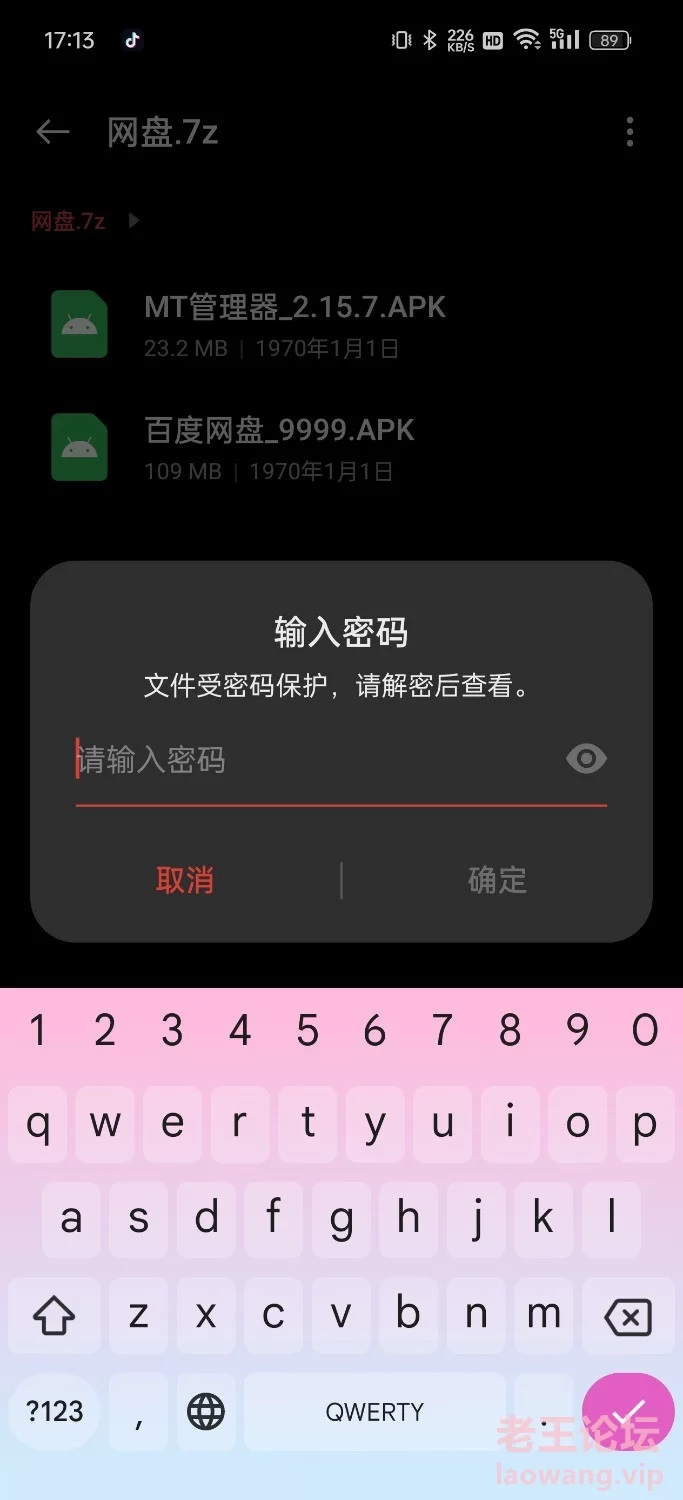Tap the password input field
Viewport: 683px width, 1500px height.
pyautogui.click(x=318, y=761)
